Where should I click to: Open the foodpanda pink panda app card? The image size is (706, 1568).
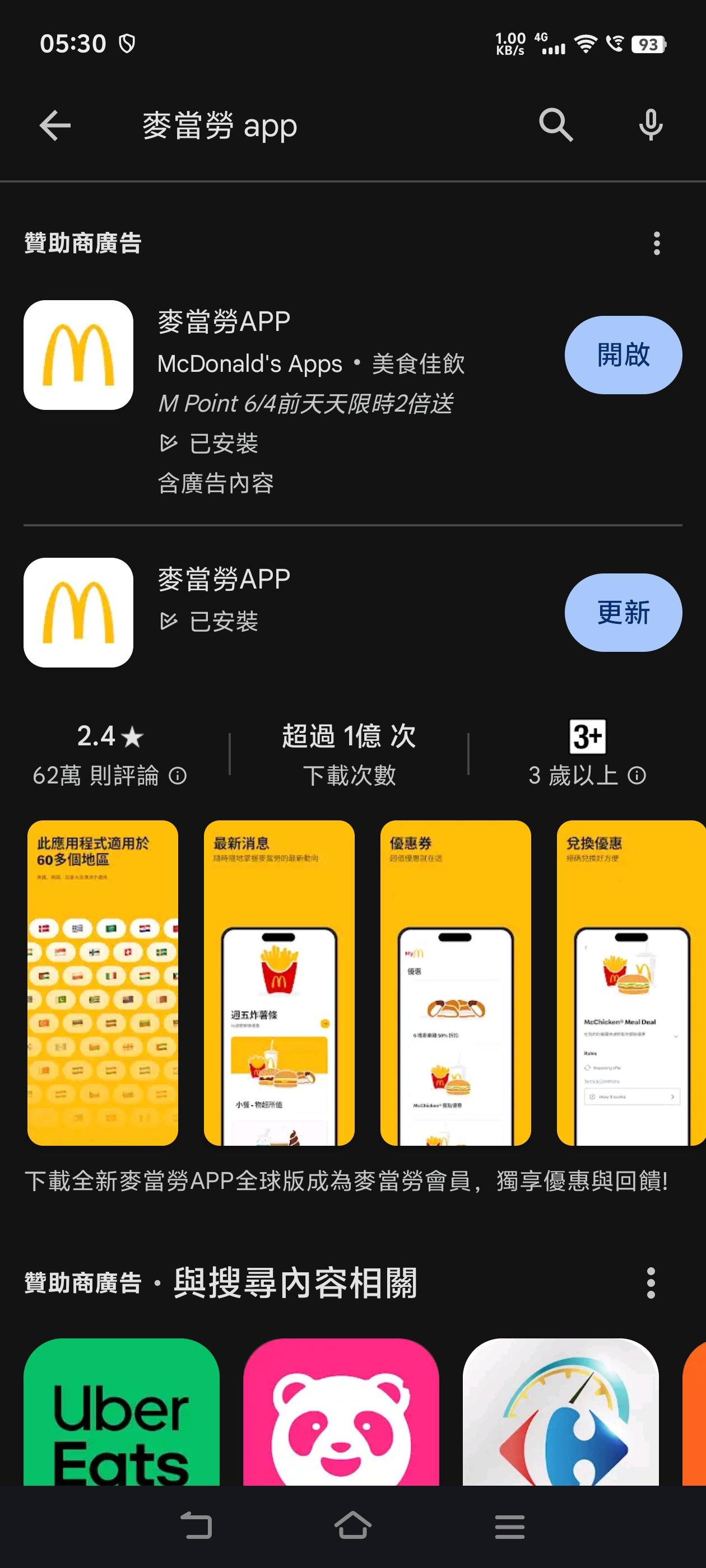click(341, 1412)
